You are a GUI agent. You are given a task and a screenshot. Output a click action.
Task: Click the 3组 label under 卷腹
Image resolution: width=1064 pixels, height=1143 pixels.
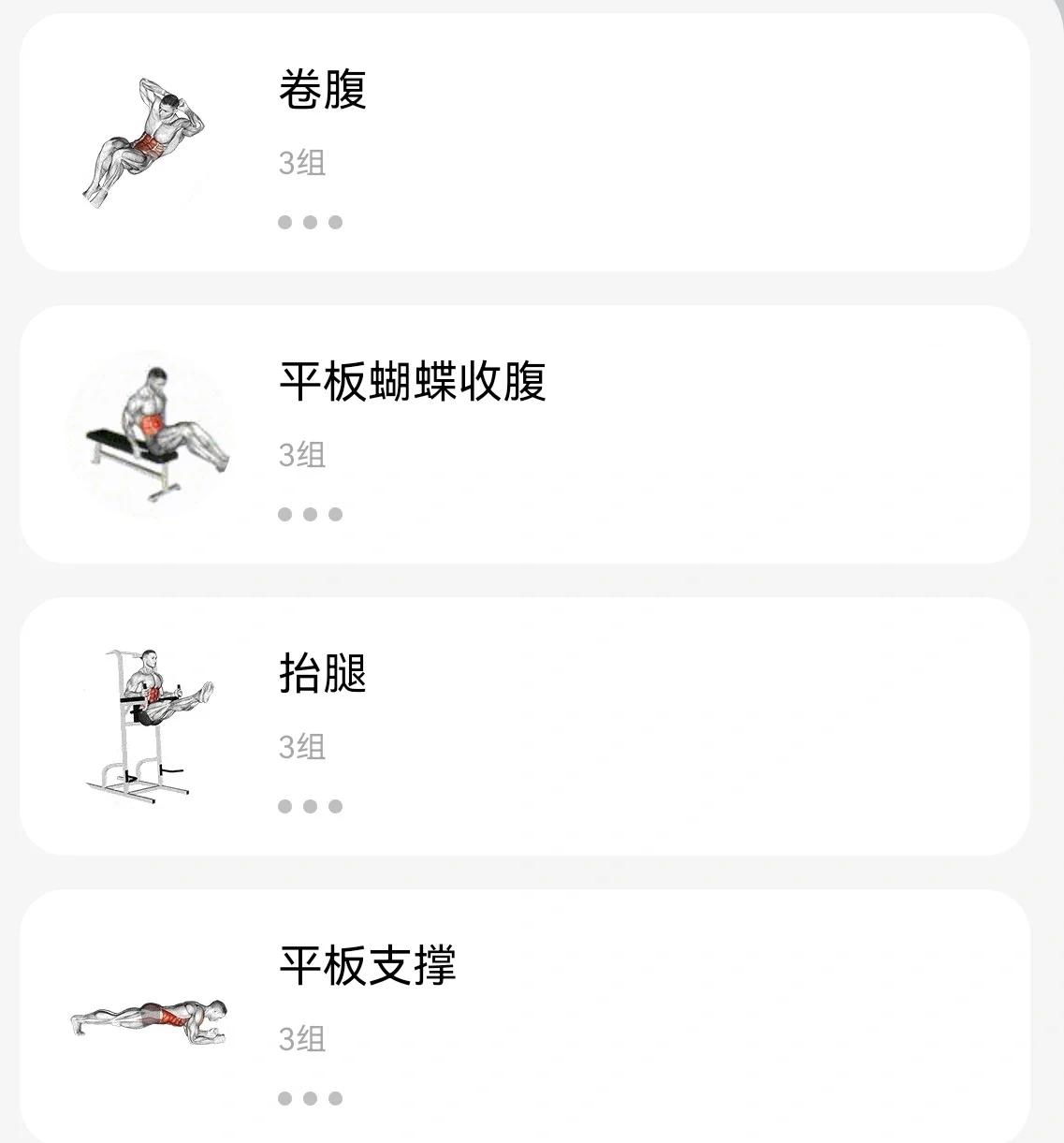(x=299, y=164)
